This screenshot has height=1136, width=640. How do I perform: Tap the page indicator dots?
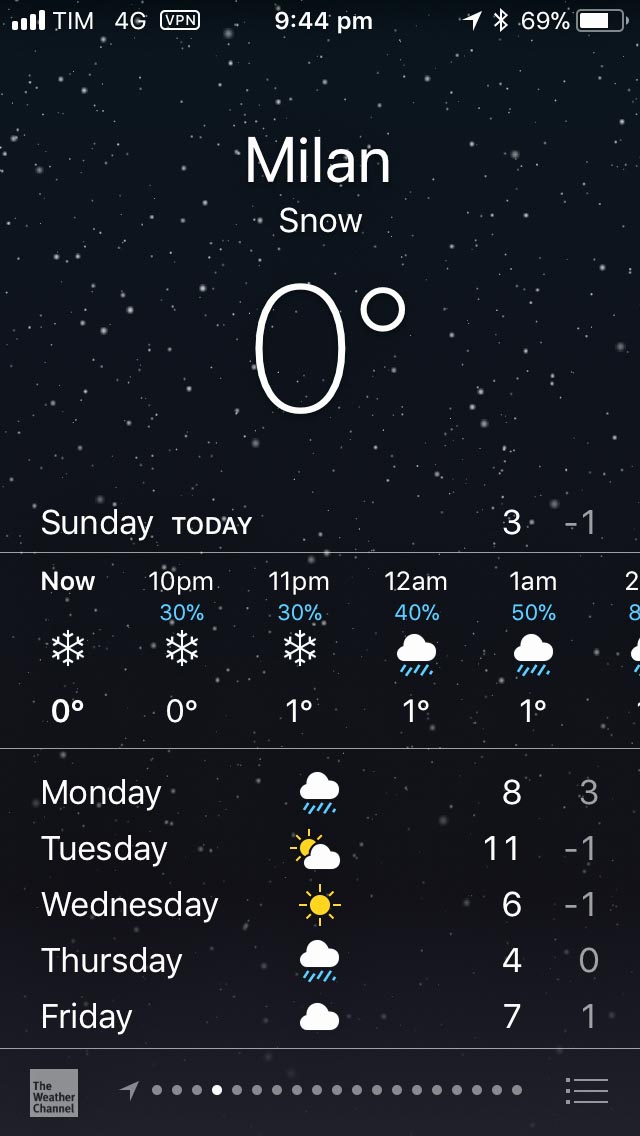[321, 1090]
